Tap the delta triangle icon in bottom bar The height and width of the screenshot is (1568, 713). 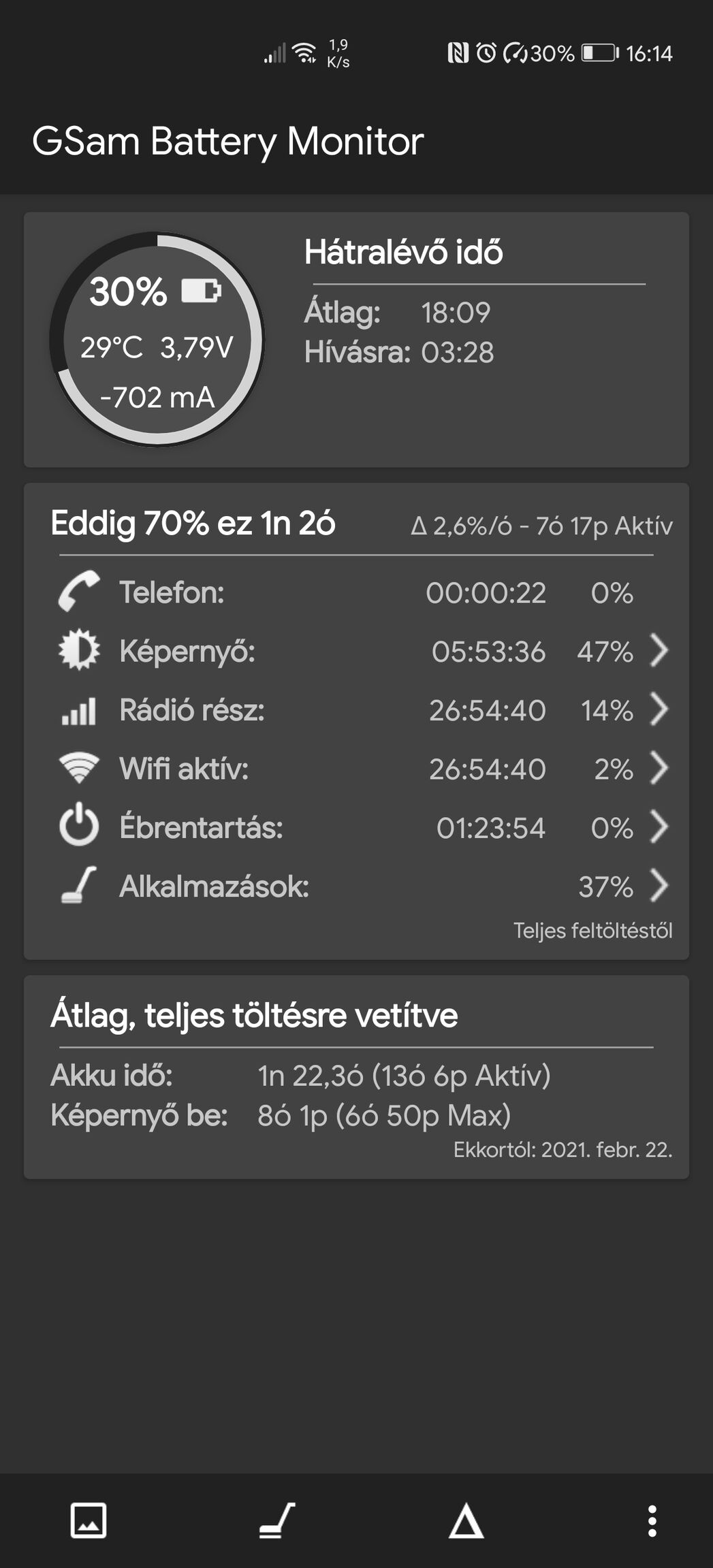pyautogui.click(x=466, y=1520)
